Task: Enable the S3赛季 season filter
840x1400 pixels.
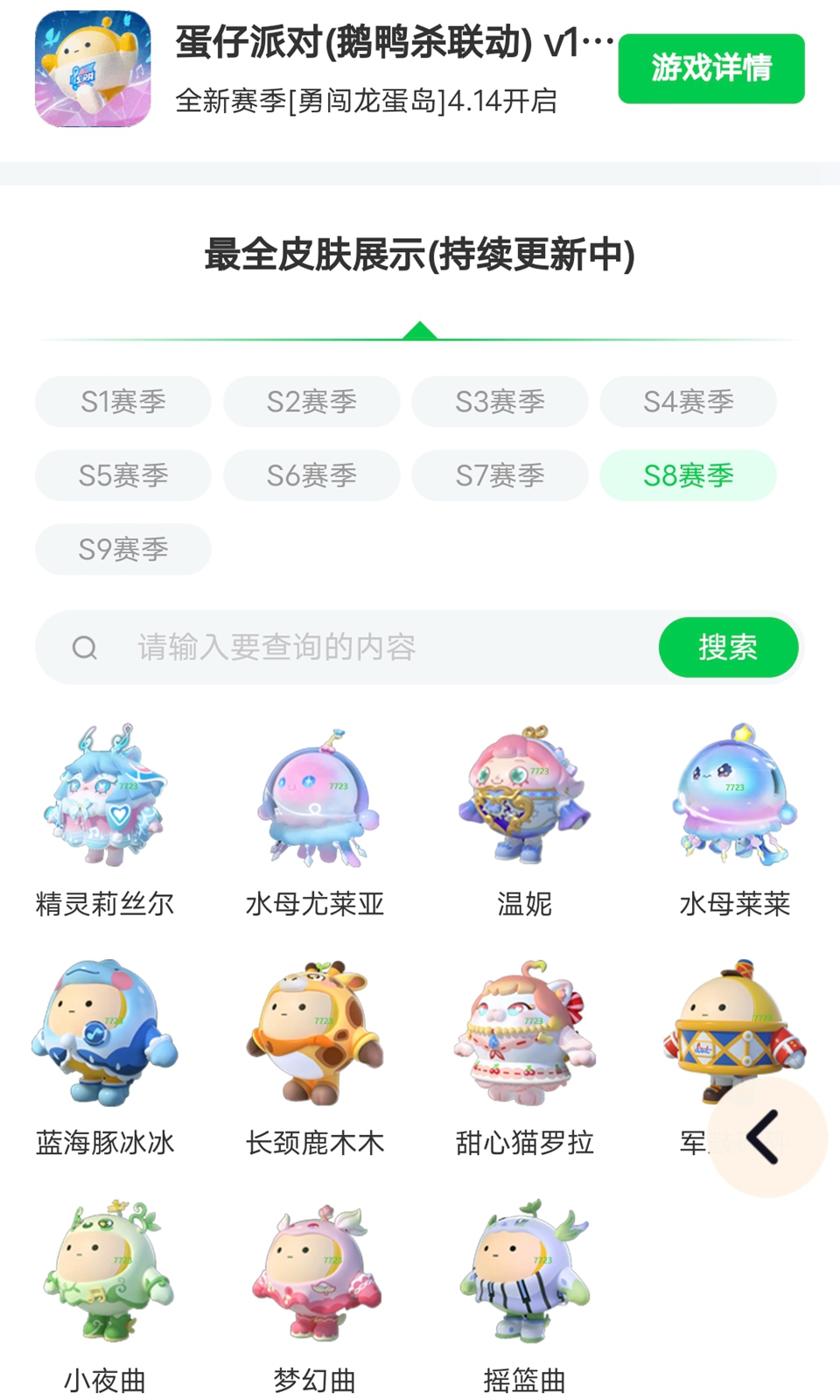Action: 499,402
